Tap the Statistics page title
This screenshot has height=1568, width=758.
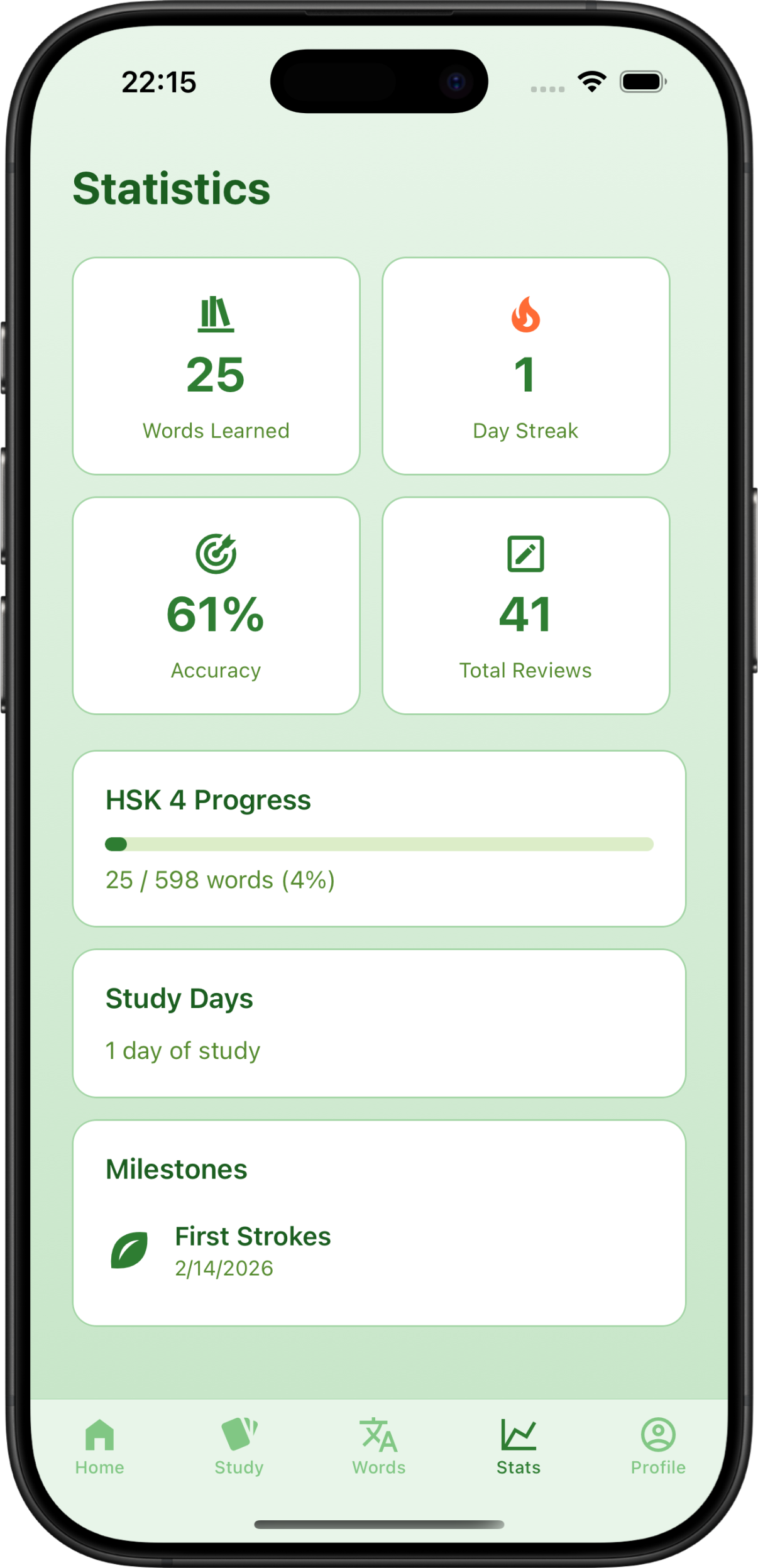172,188
